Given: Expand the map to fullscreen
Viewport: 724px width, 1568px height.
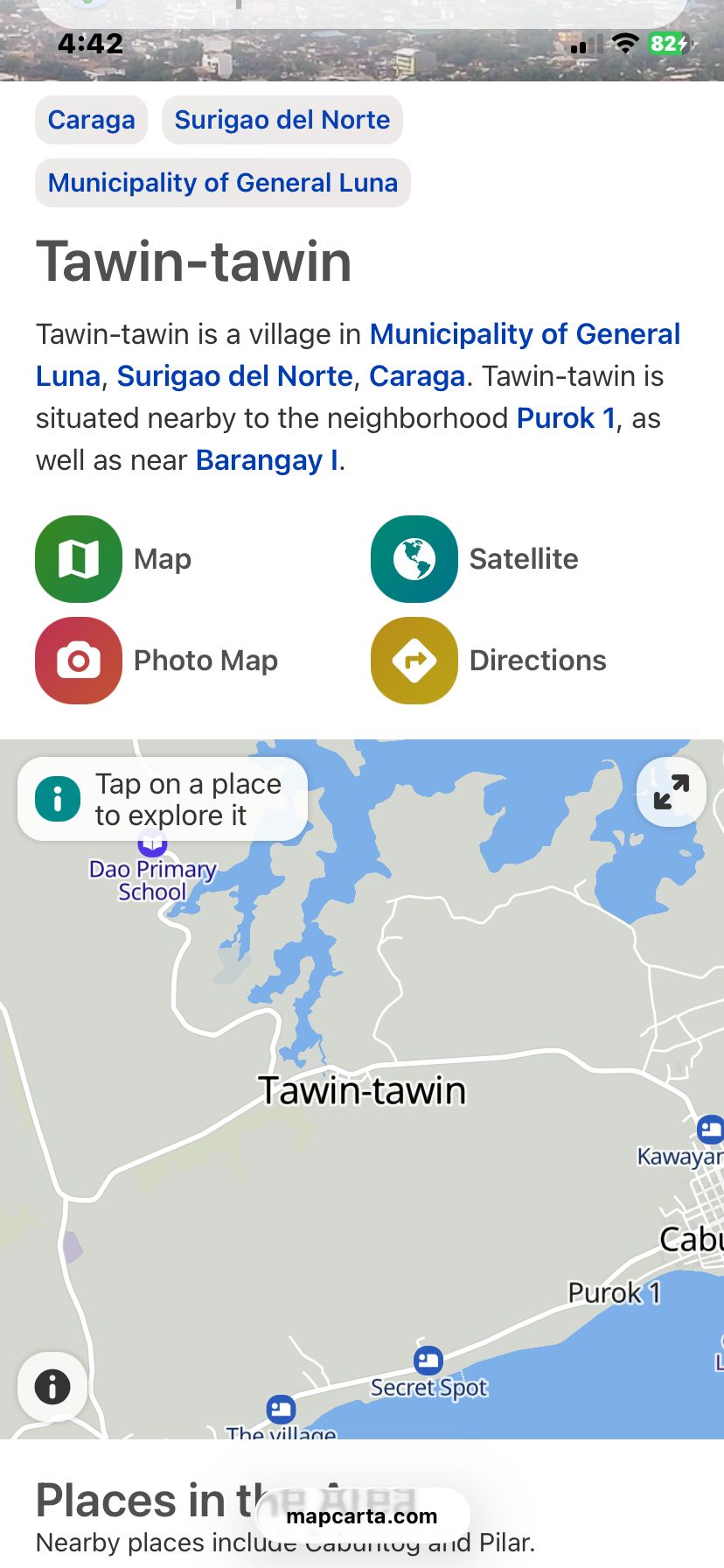Looking at the screenshot, I should [x=671, y=792].
